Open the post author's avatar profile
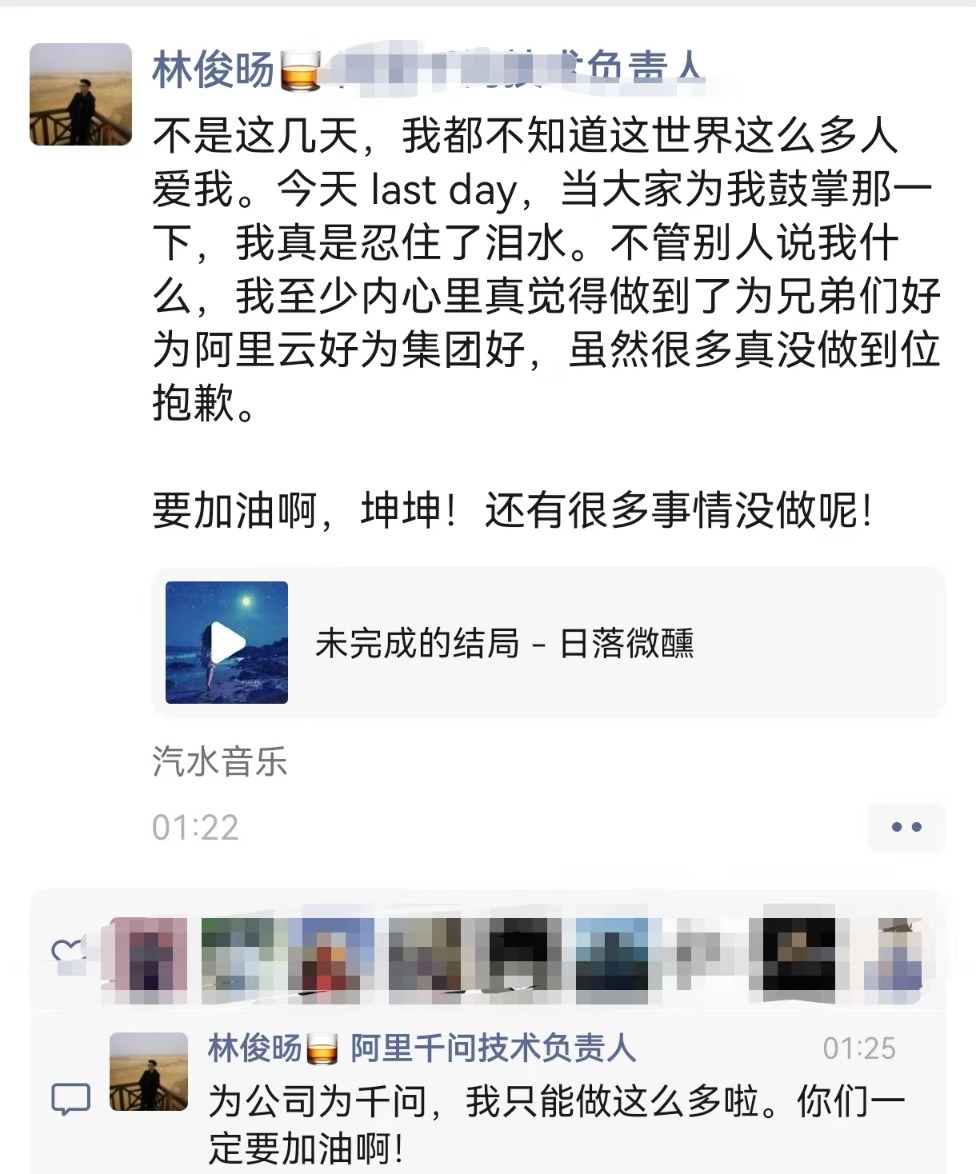The image size is (976, 1174). click(x=81, y=94)
